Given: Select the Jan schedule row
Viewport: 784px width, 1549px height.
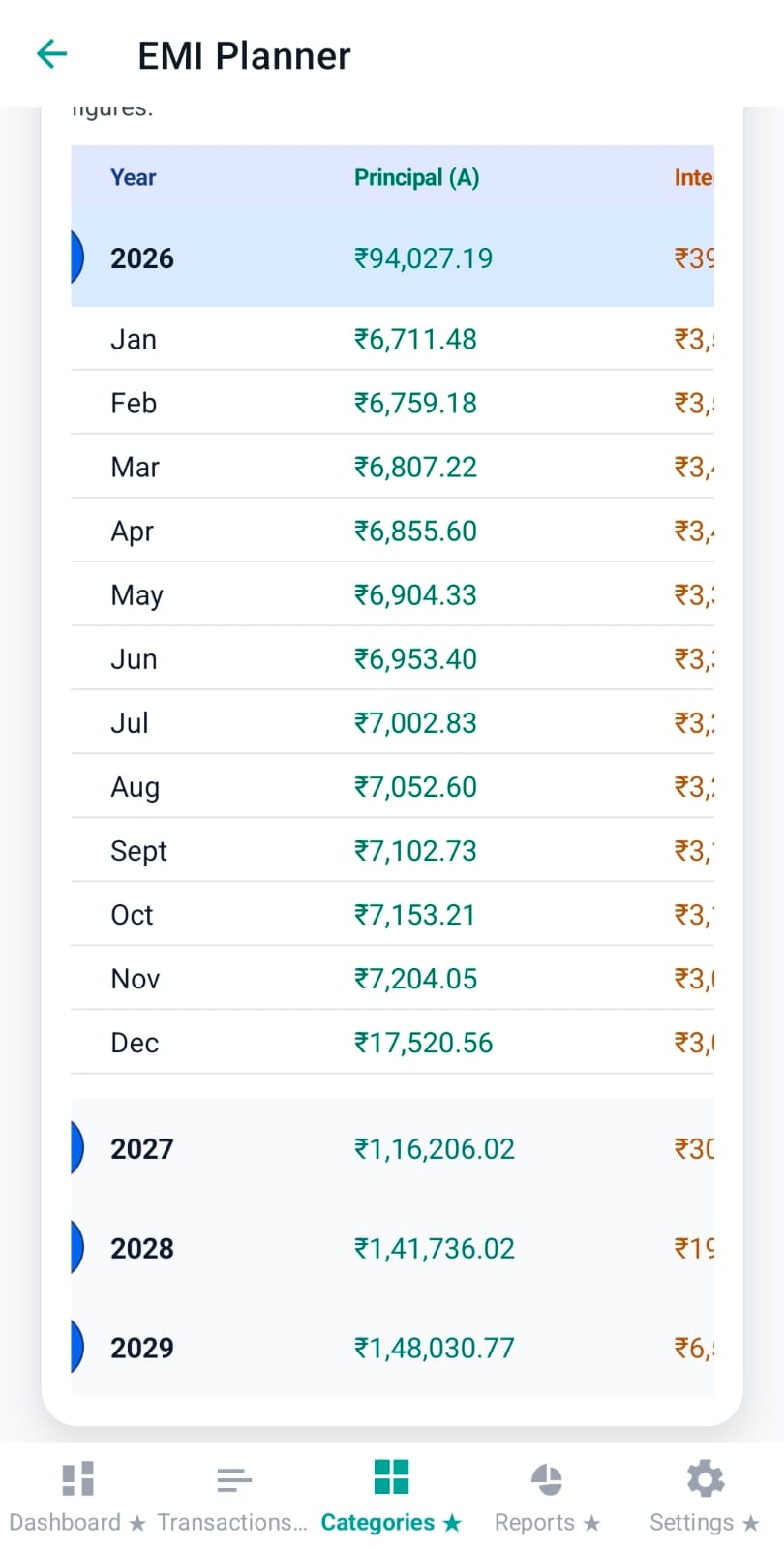Looking at the screenshot, I should [133, 339].
